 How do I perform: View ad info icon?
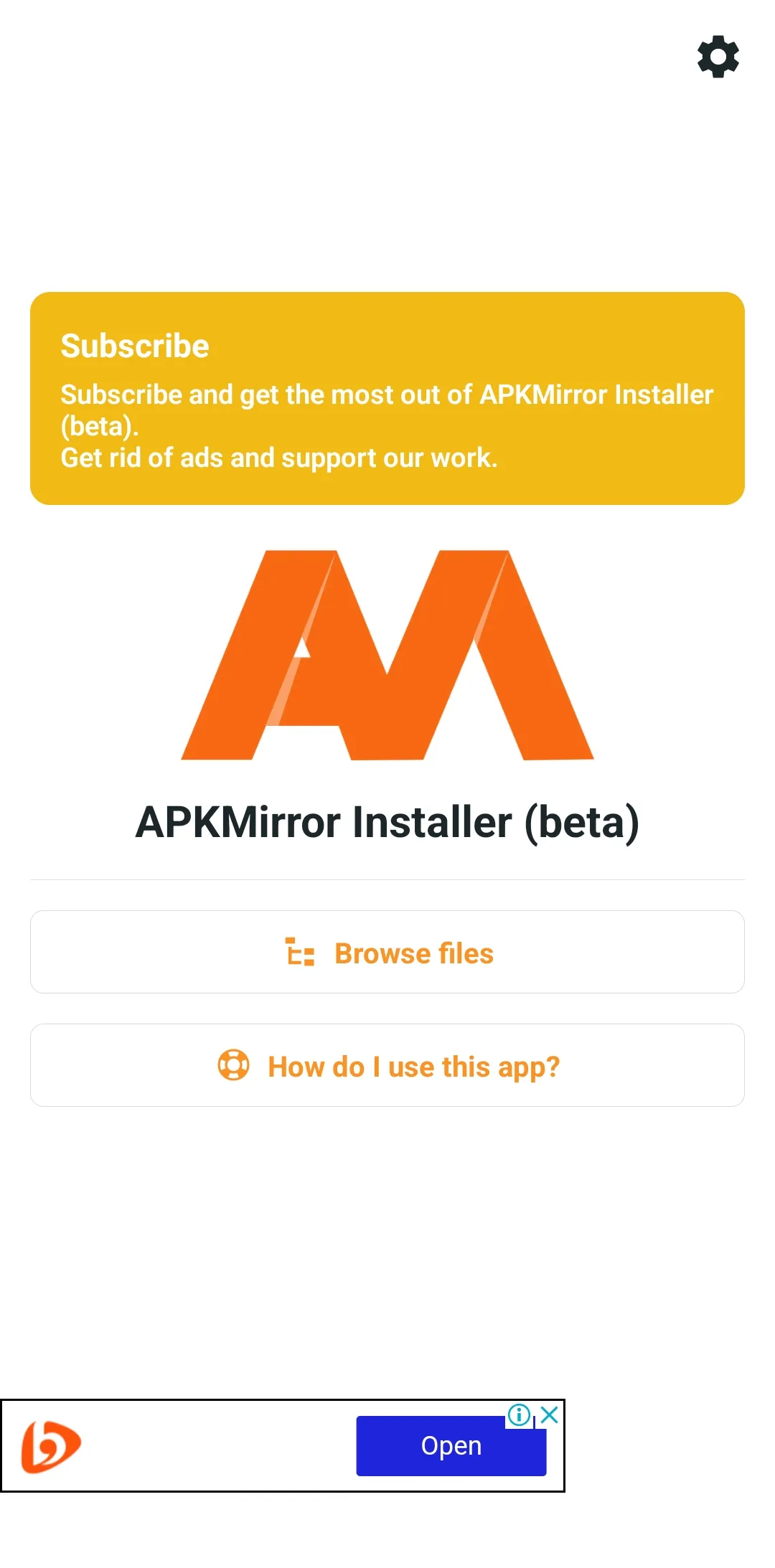pyautogui.click(x=519, y=1414)
